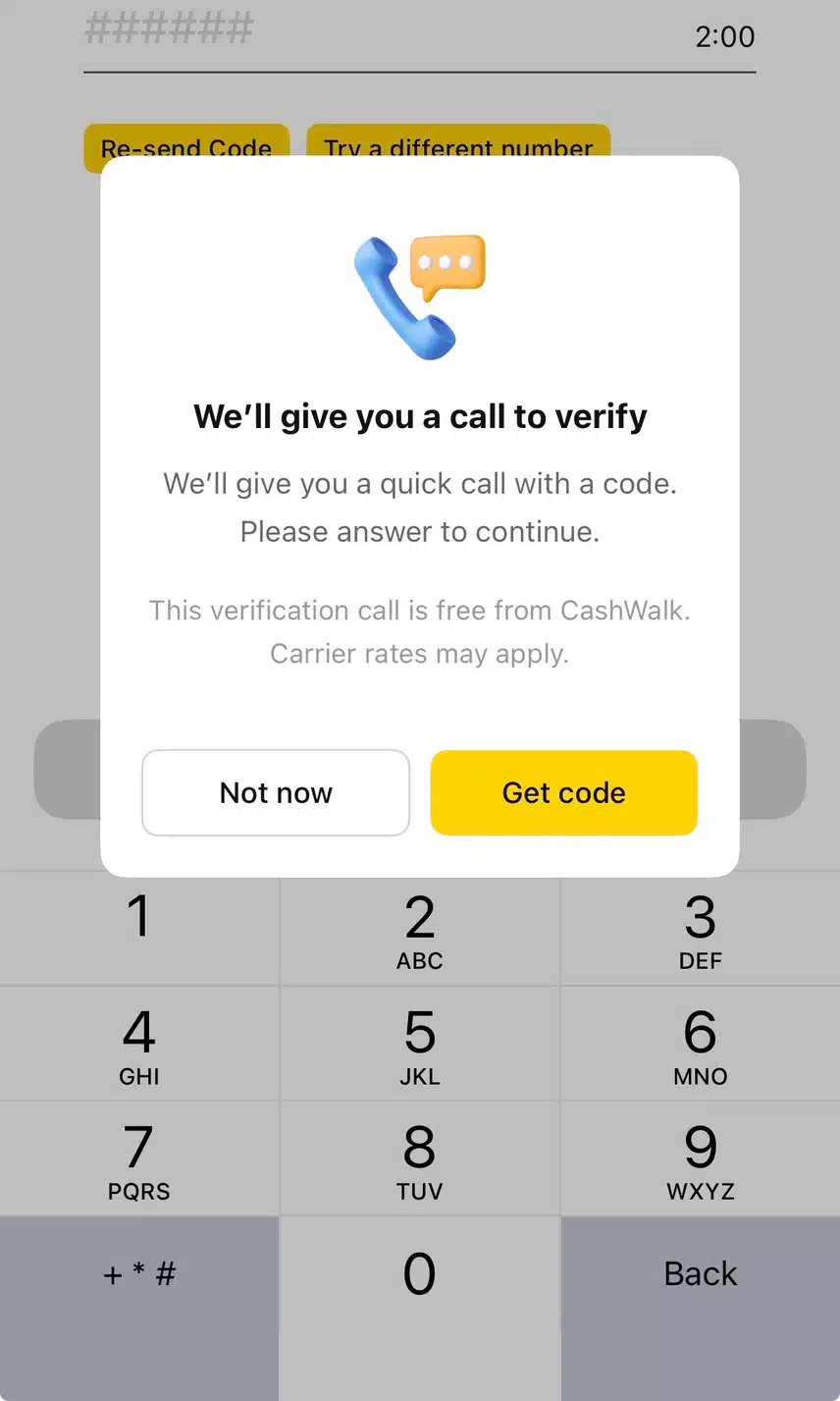
Task: Enter digit 5 on the keypad
Action: (x=420, y=1045)
